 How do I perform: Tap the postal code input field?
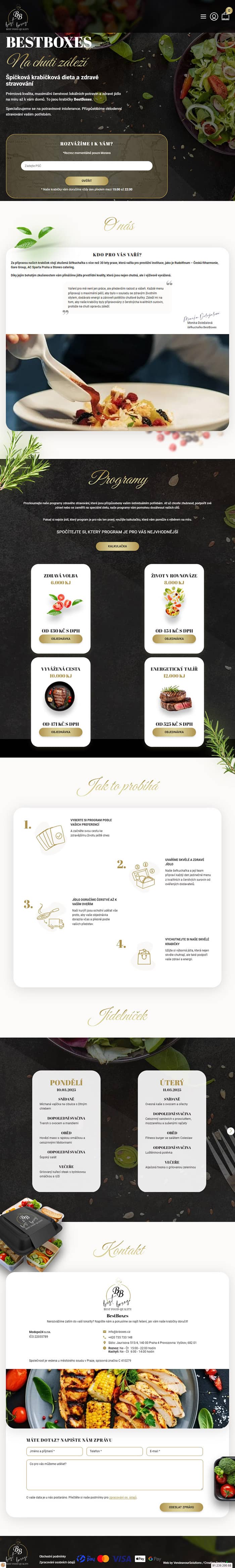pos(87,166)
